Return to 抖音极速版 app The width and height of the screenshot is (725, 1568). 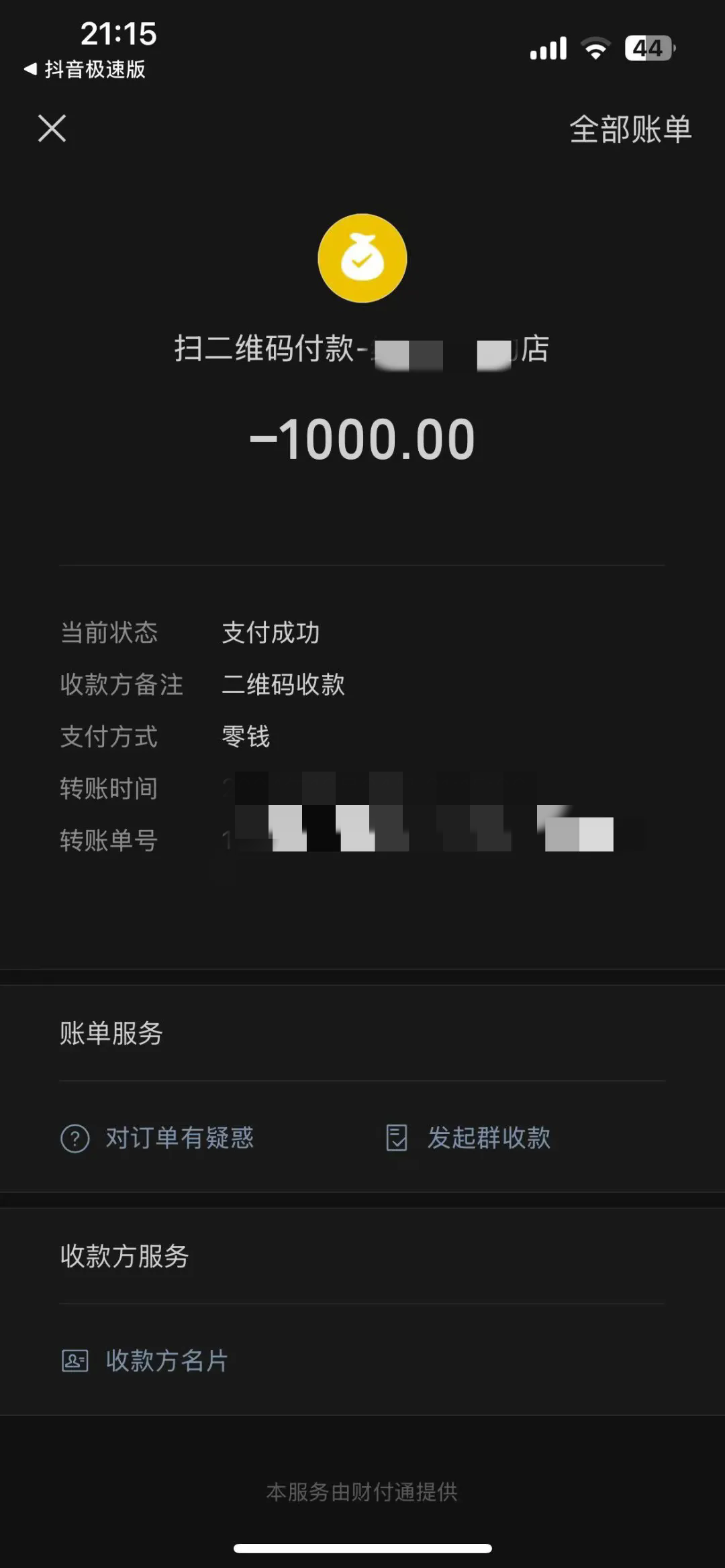85,69
